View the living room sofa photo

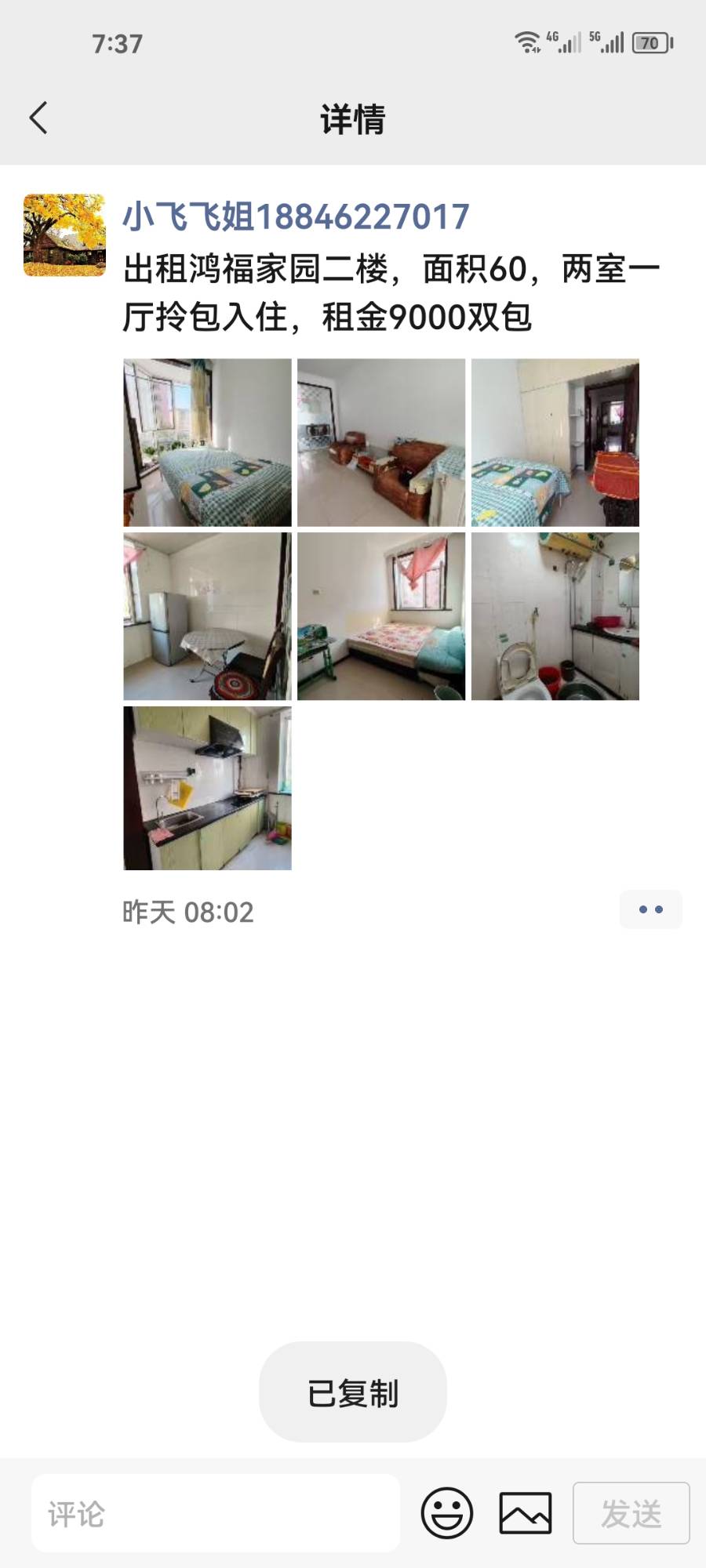[381, 442]
